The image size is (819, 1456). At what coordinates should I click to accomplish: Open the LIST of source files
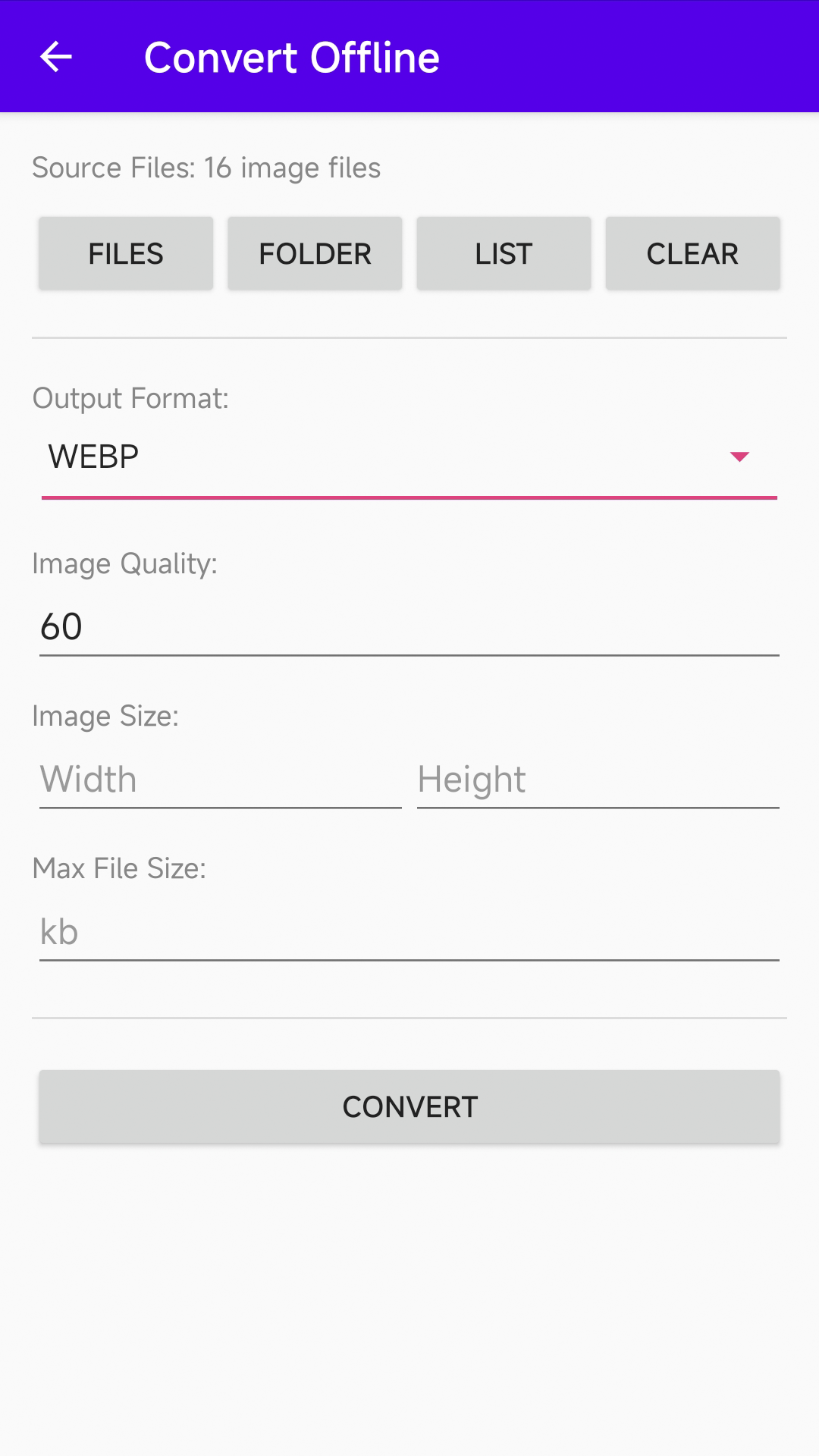click(504, 253)
